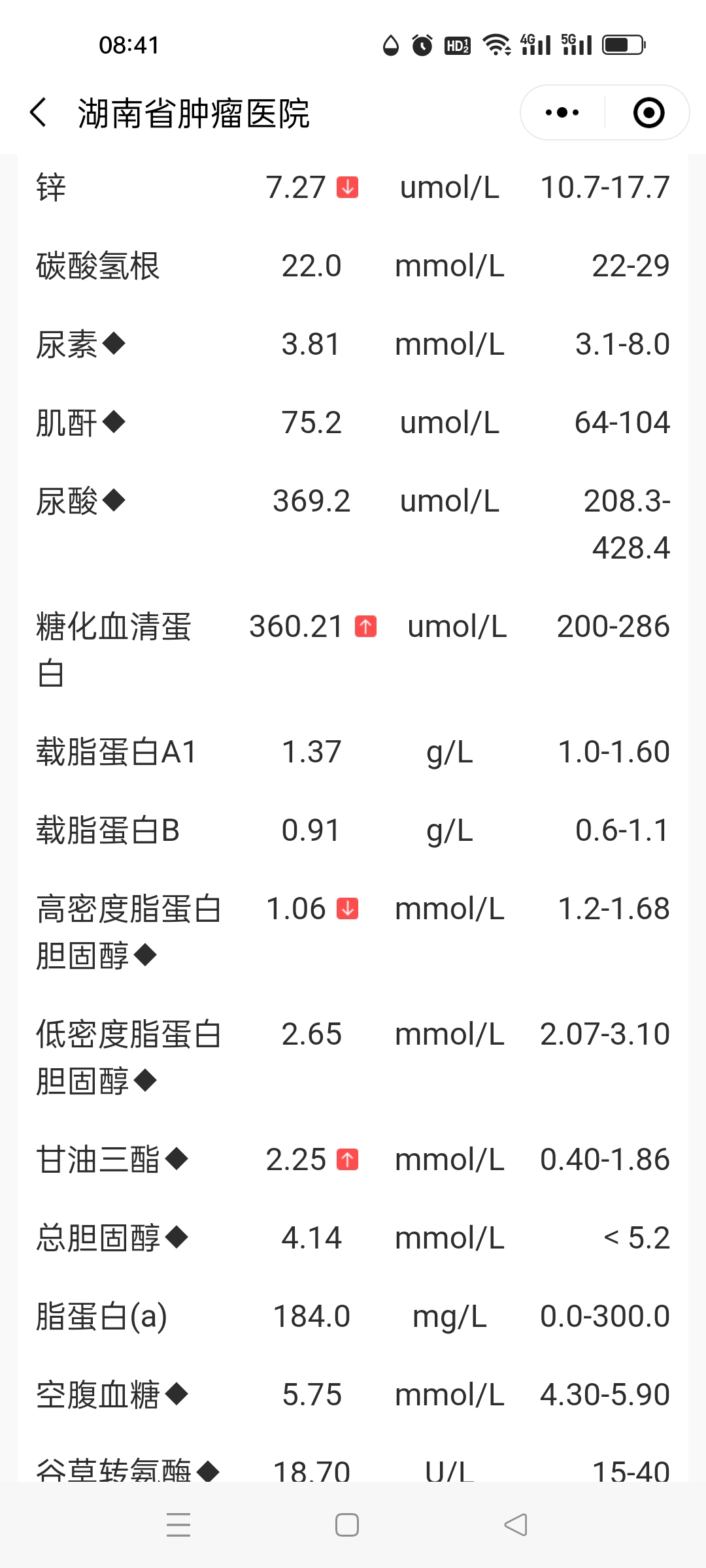706x1568 pixels.
Task: Tap the low arrow on 高密度脂蛋白胆固醇
Action: (x=348, y=908)
